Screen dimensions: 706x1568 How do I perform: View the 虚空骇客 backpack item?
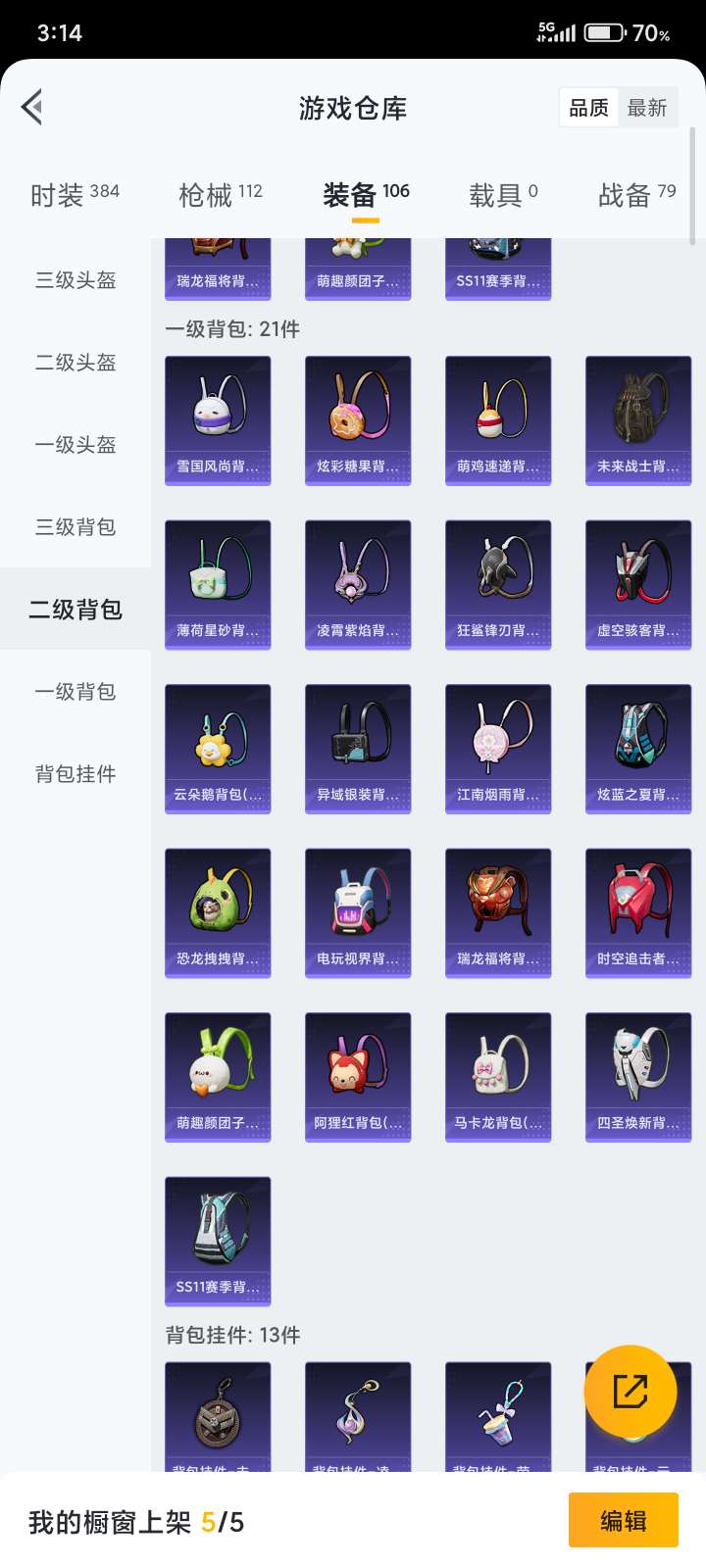pyautogui.click(x=638, y=585)
